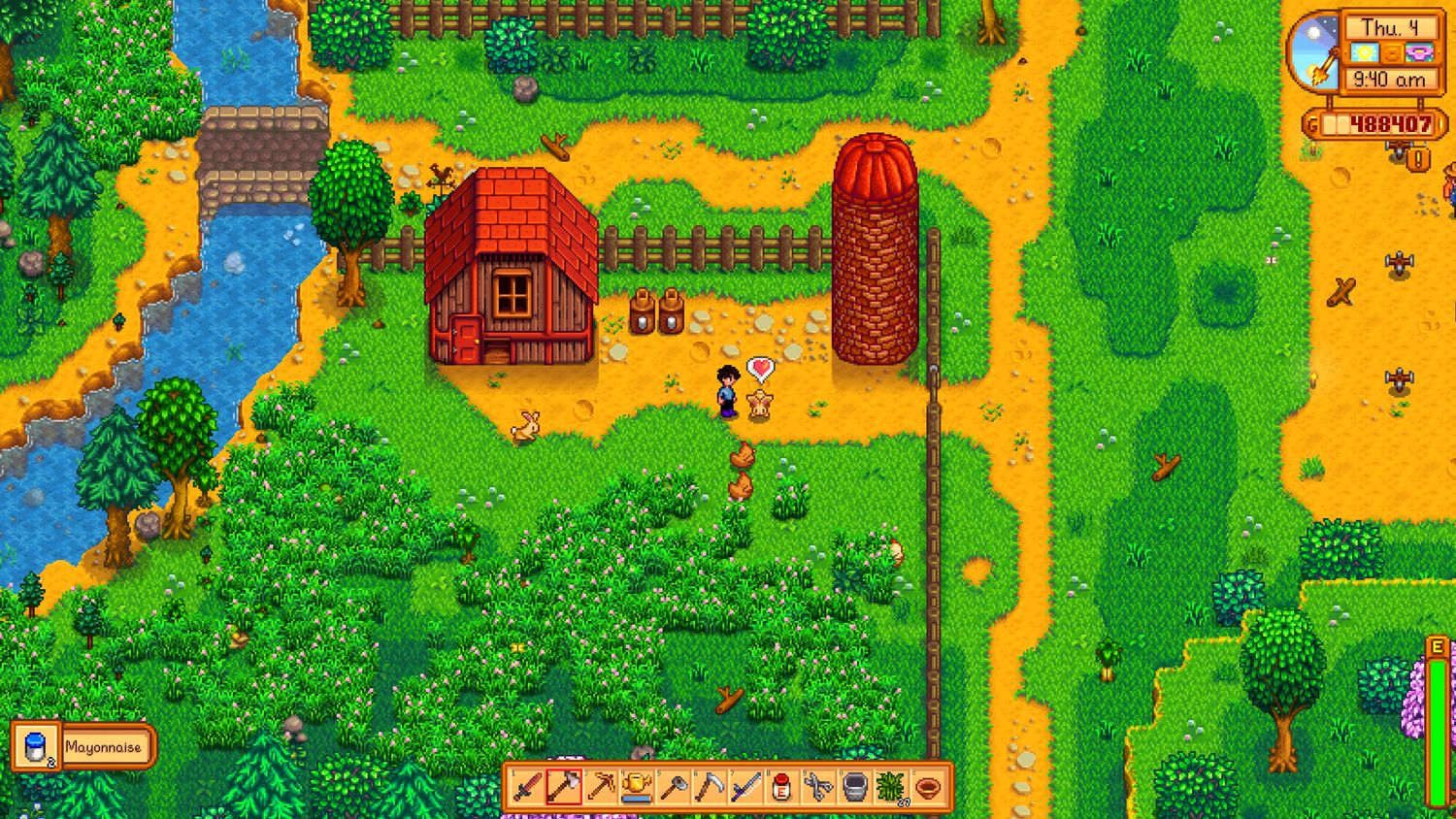Select the axe in the toolbar

[x=563, y=787]
